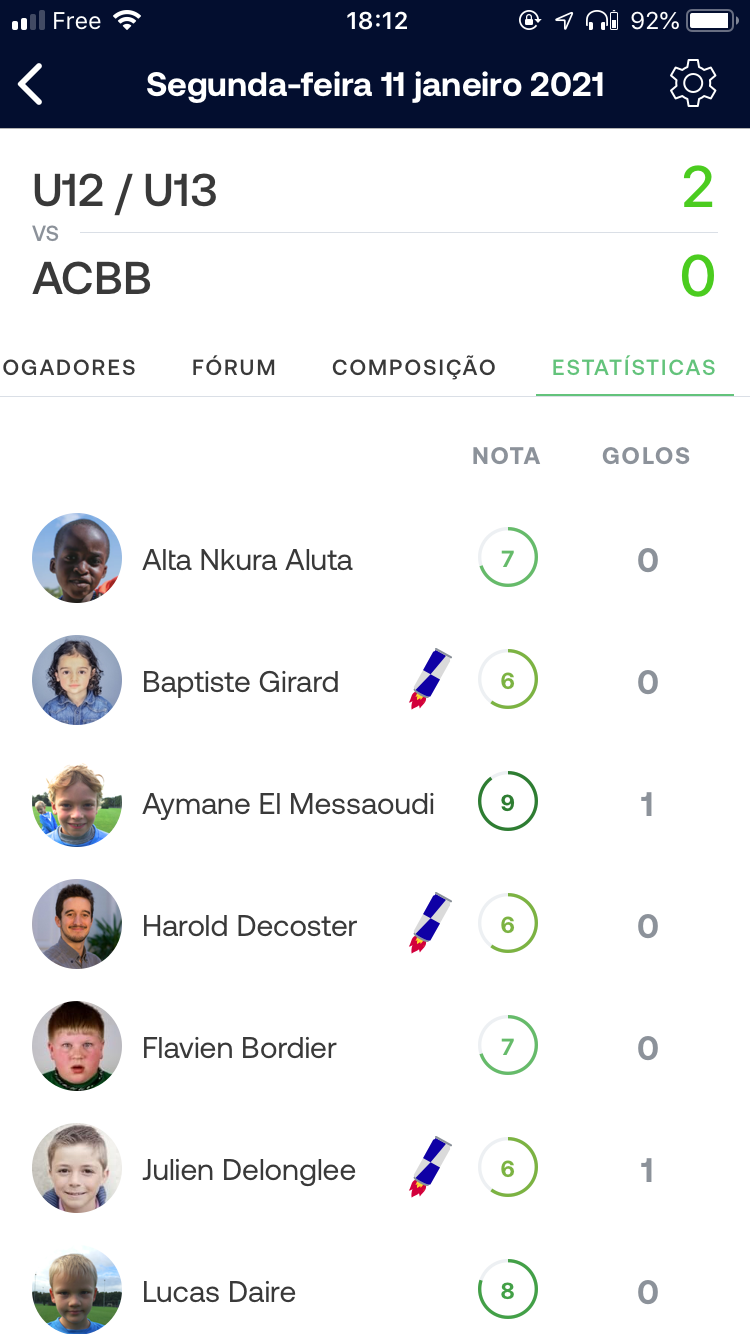This screenshot has height=1334, width=750.
Task: Tap the Lucas Daire row
Action: (x=219, y=1292)
